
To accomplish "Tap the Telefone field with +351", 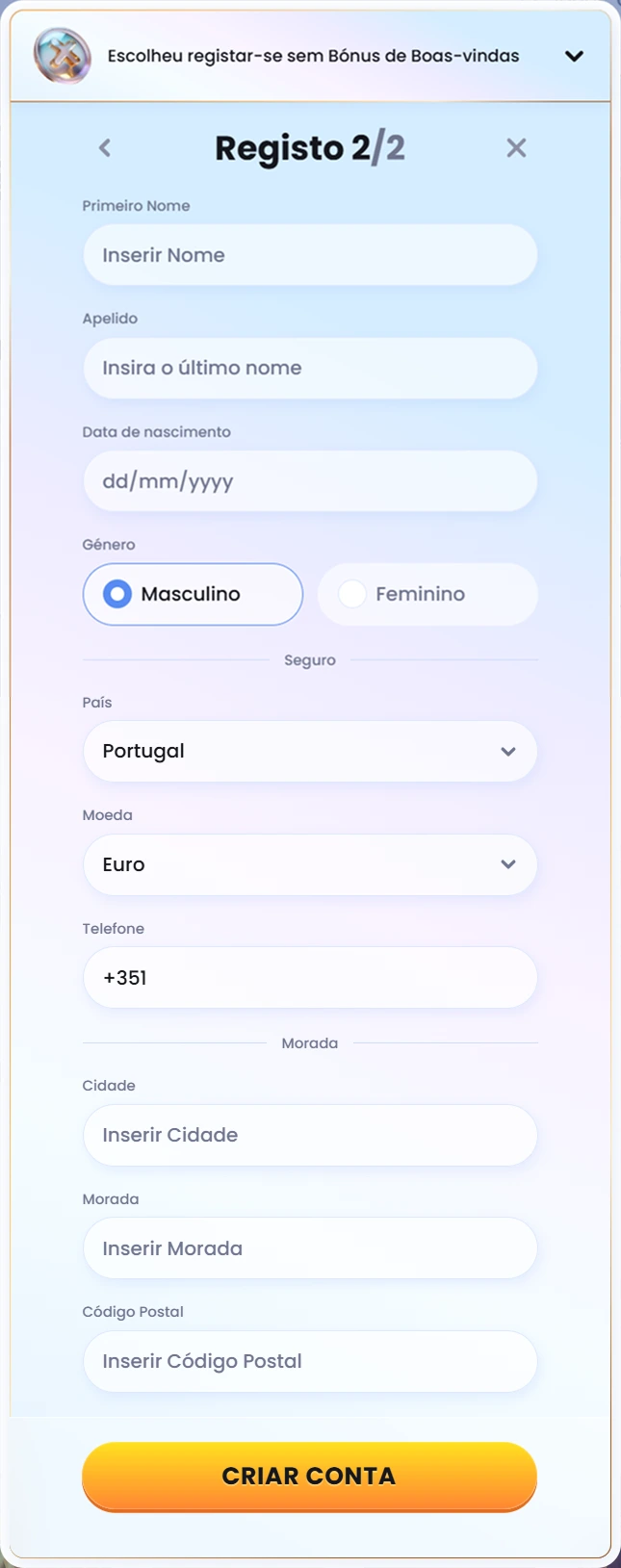I will (310, 978).
